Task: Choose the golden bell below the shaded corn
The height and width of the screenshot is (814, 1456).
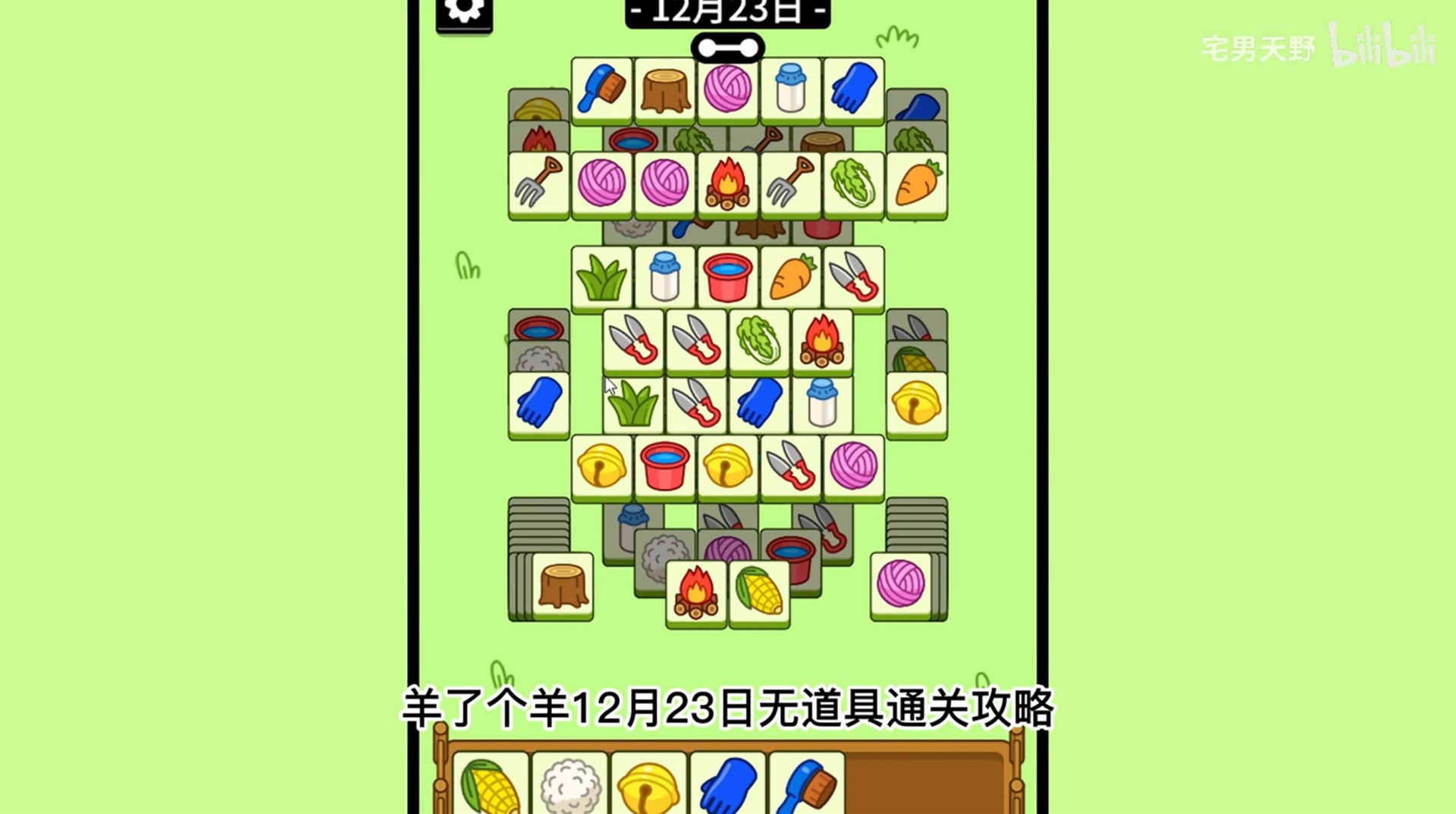Action: pyautogui.click(x=916, y=403)
